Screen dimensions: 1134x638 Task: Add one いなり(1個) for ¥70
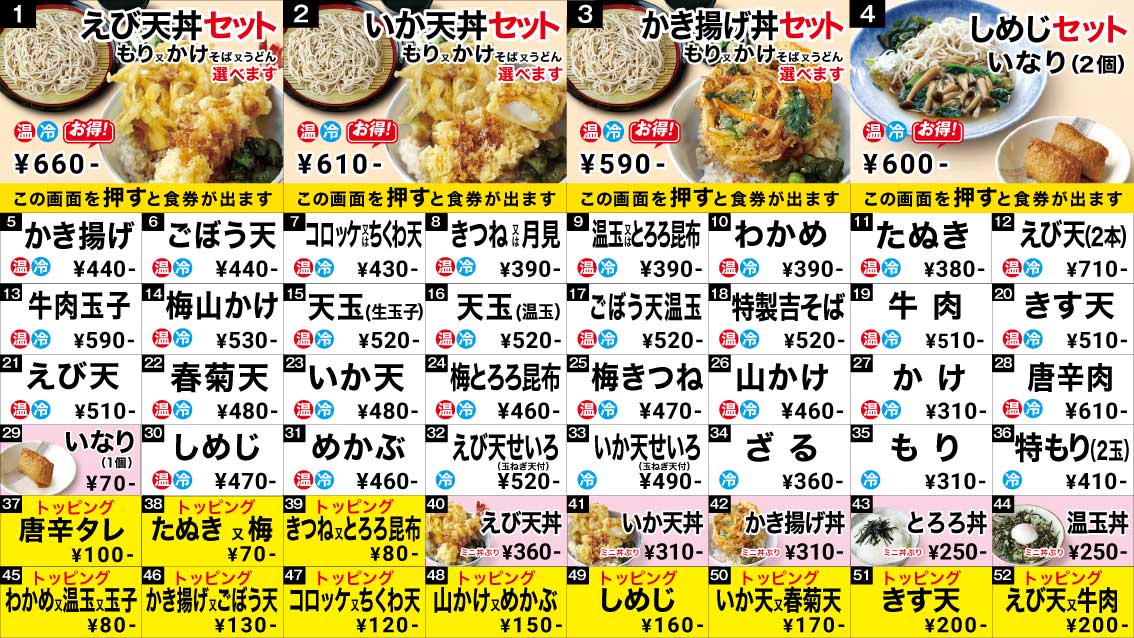pos(71,458)
